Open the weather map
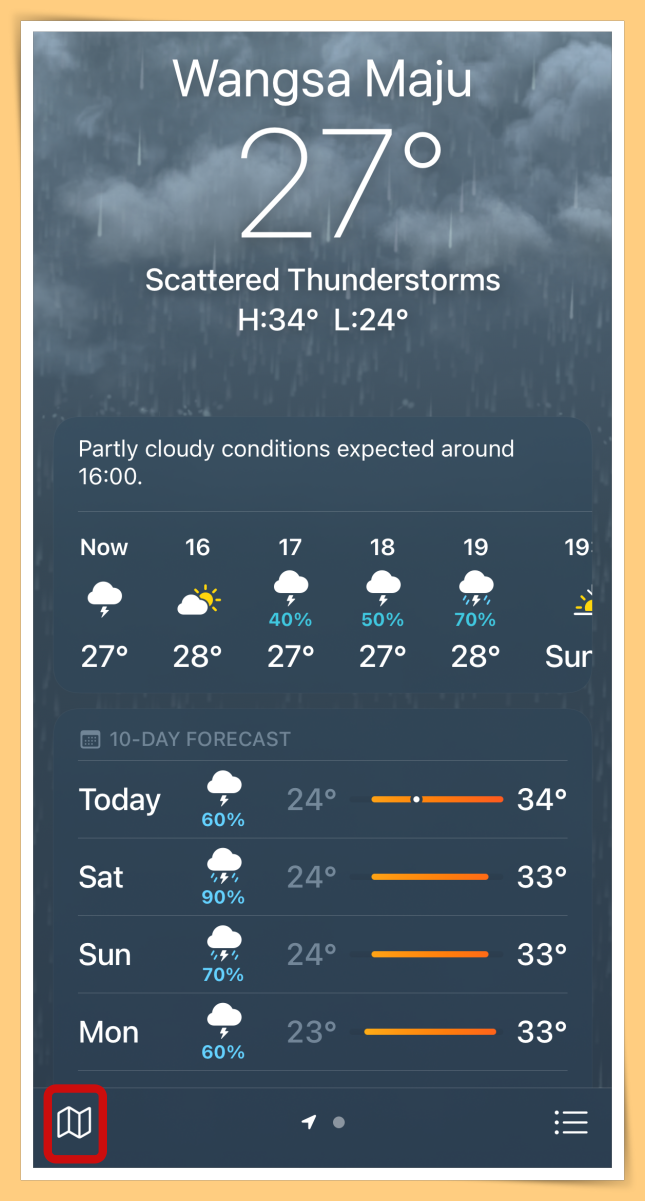 [x=74, y=1122]
